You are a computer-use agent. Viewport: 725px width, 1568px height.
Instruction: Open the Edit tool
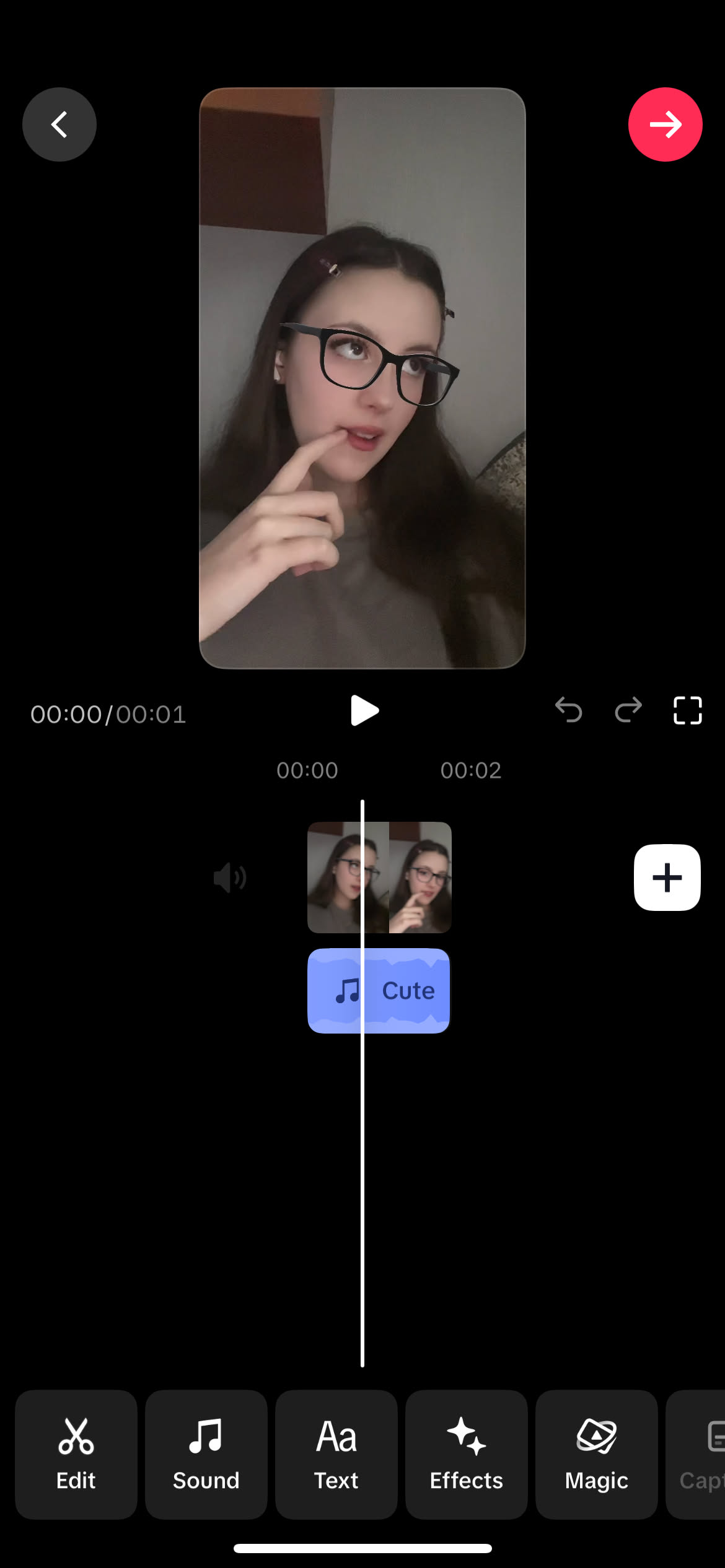(76, 1454)
